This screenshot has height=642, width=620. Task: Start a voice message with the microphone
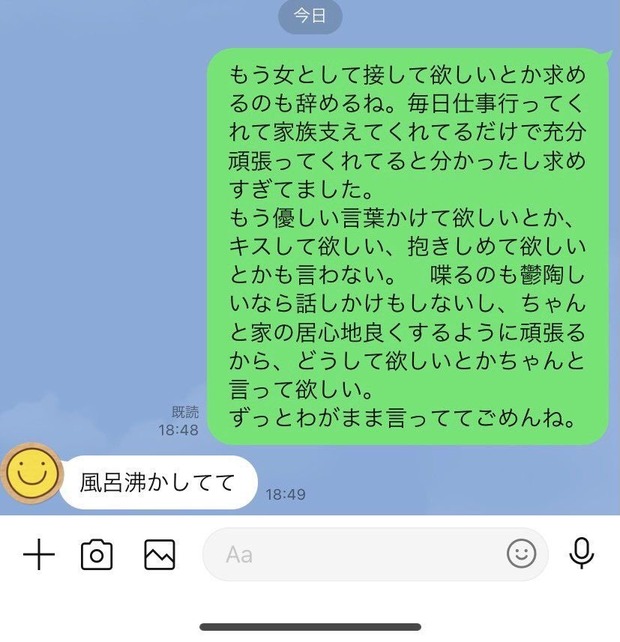(x=582, y=553)
